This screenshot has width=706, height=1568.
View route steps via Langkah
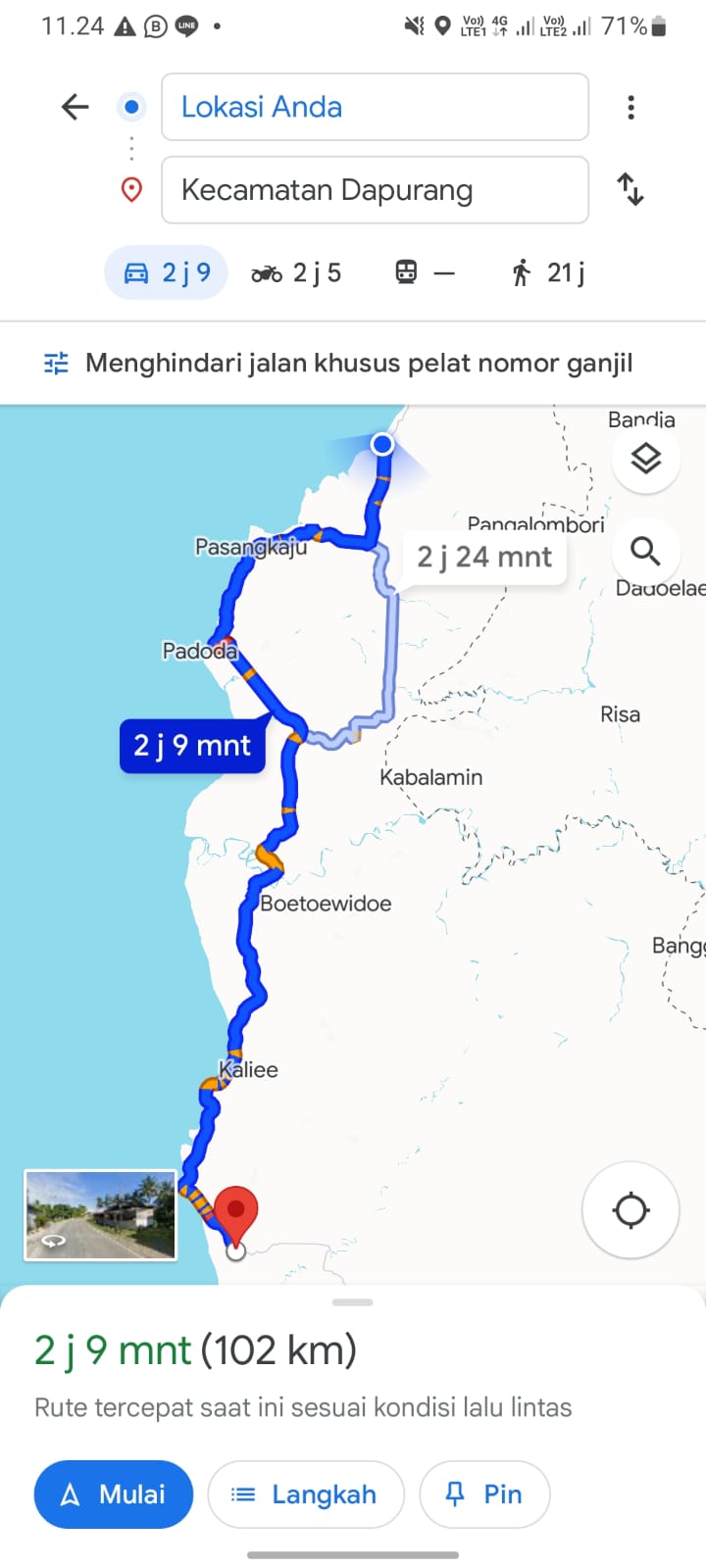click(x=306, y=1494)
